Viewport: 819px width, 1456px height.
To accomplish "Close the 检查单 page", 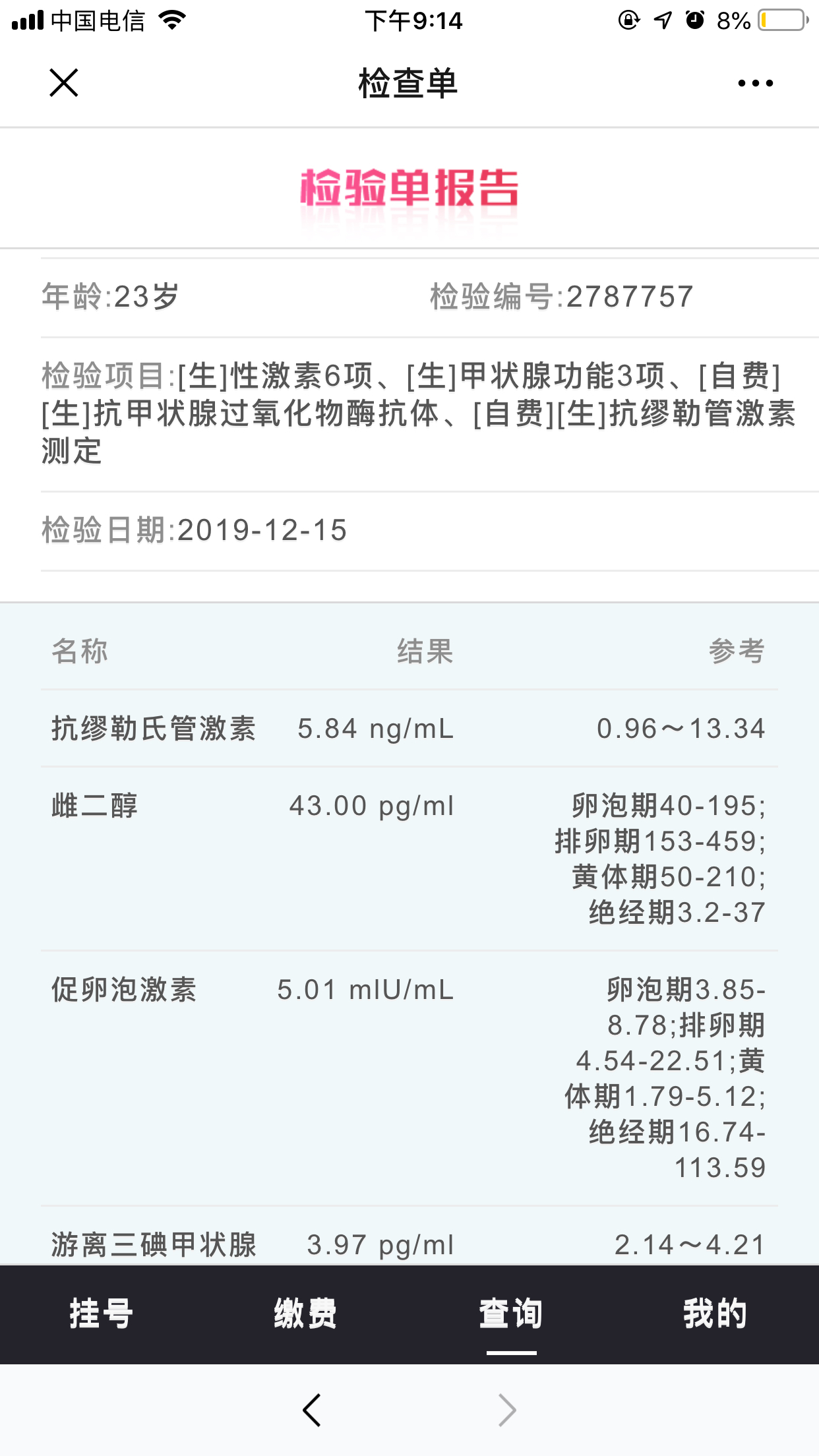I will coord(64,83).
